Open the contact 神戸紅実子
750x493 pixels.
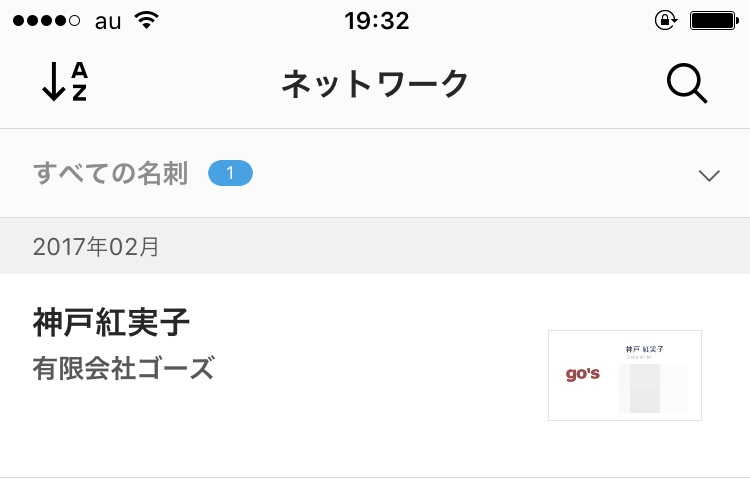[112, 323]
